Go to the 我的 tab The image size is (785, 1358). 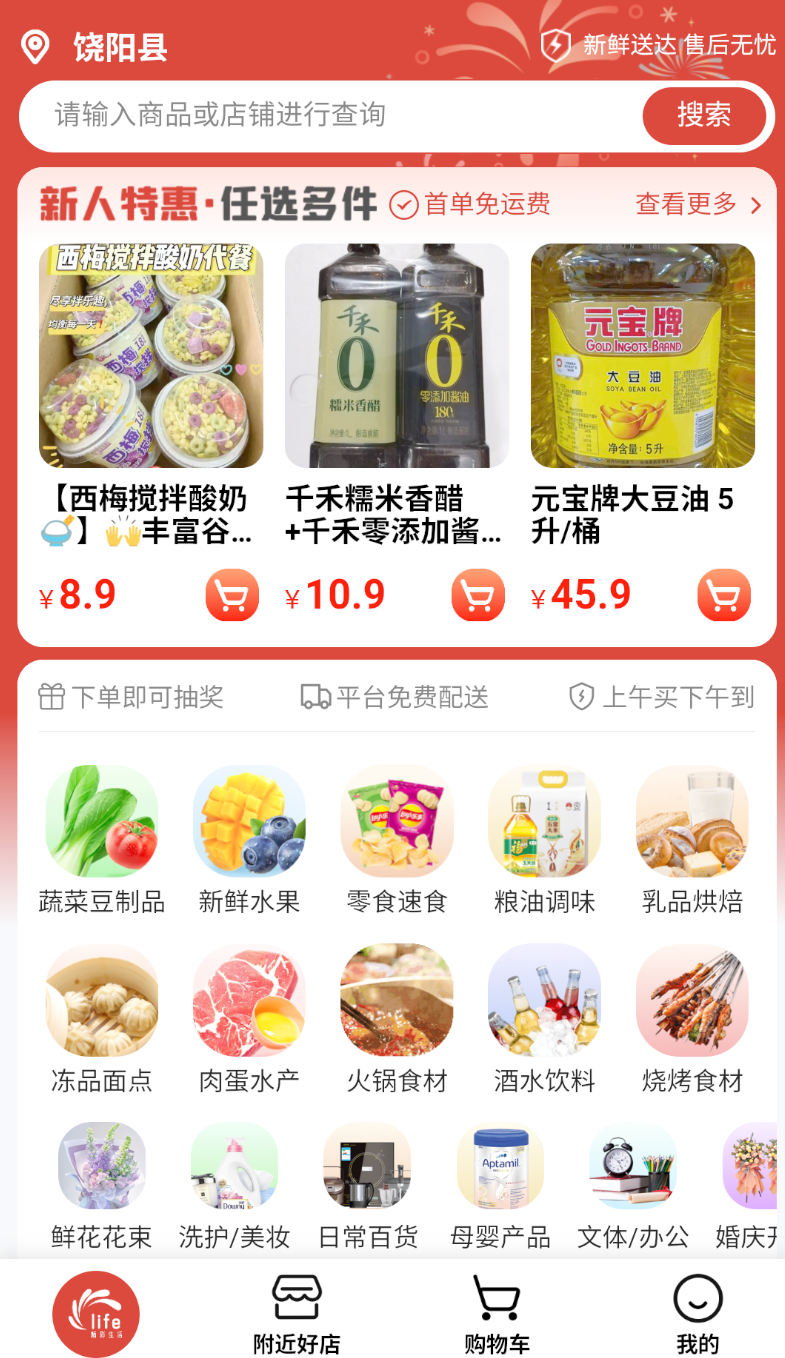[x=698, y=1314]
